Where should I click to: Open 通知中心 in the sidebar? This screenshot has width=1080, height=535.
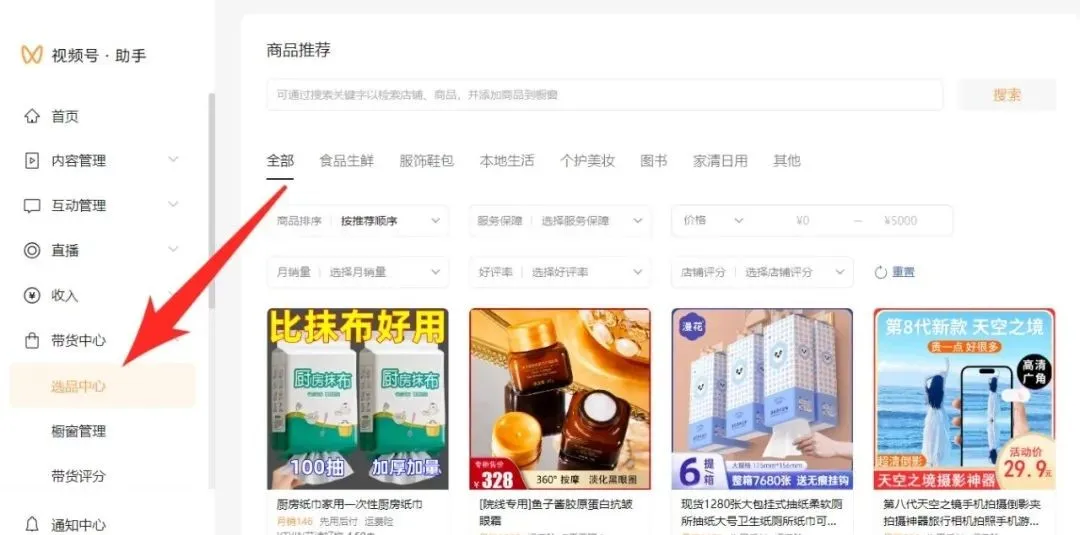[78, 524]
